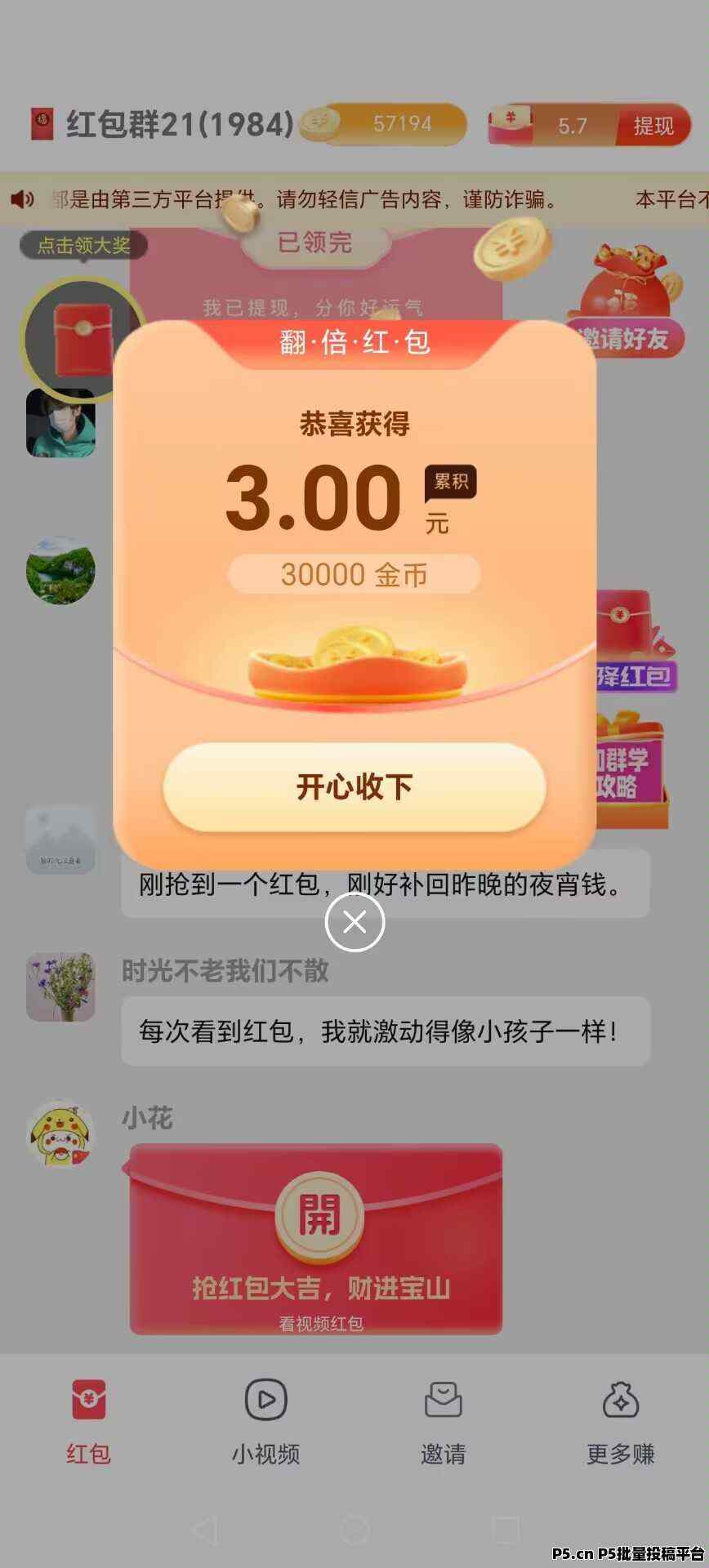Viewport: 709px width, 1568px height.
Task: Tap 提现 to withdraw cash
Action: pos(653,126)
